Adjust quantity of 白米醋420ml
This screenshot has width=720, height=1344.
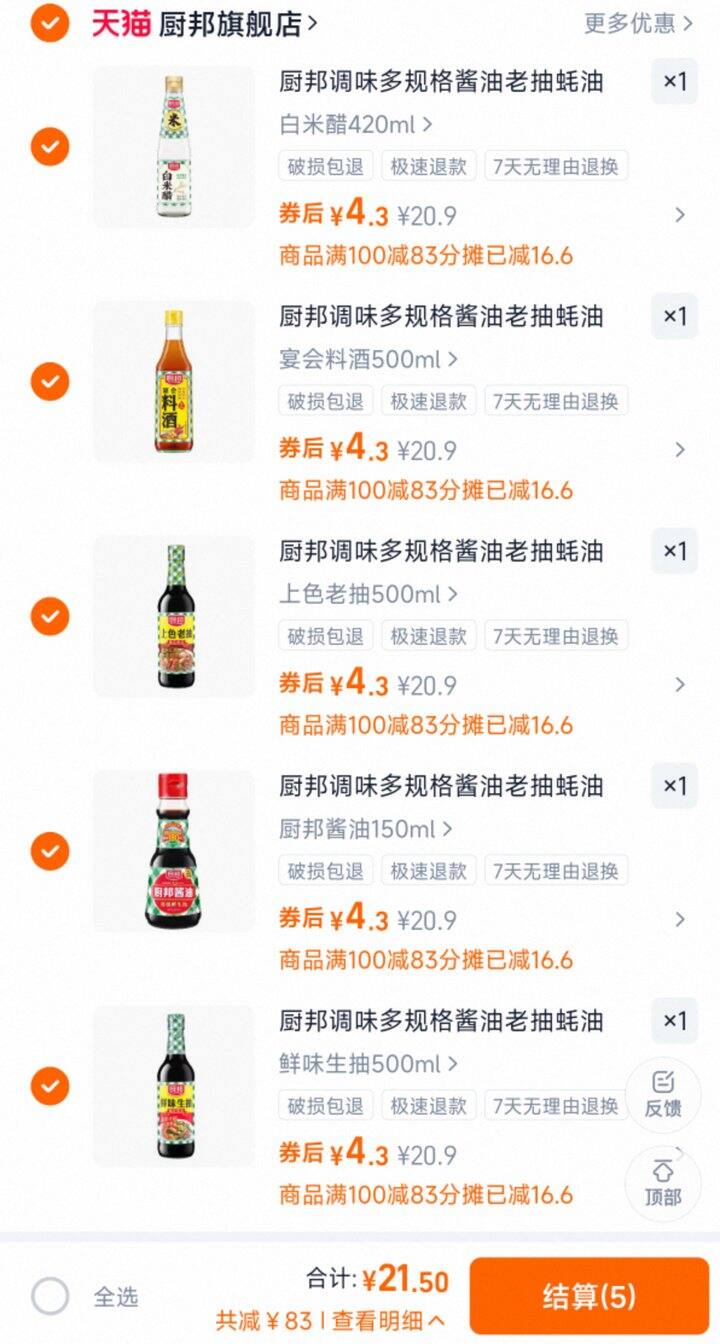pyautogui.click(x=675, y=82)
